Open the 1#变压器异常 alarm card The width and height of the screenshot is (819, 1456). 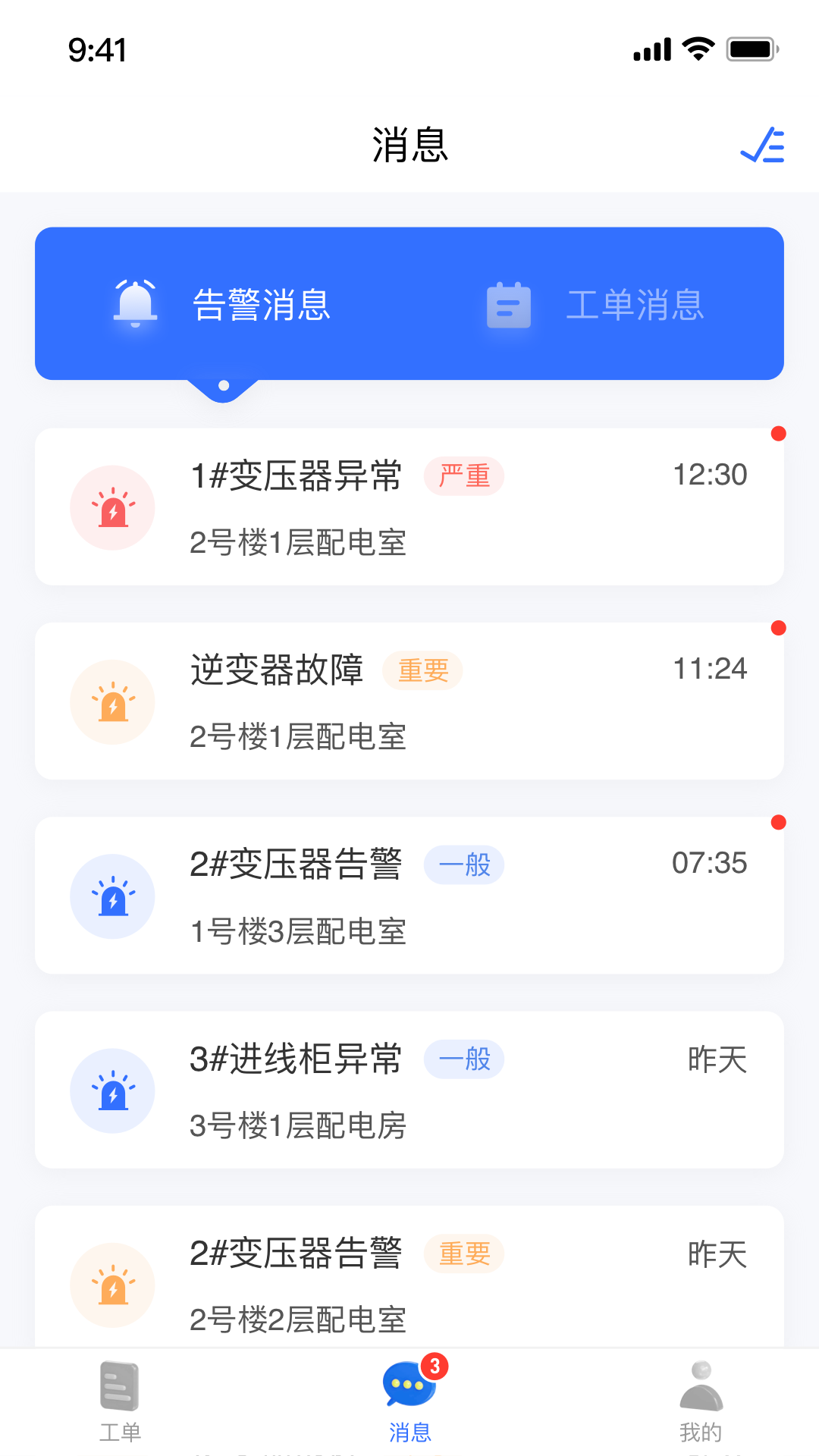tap(409, 507)
